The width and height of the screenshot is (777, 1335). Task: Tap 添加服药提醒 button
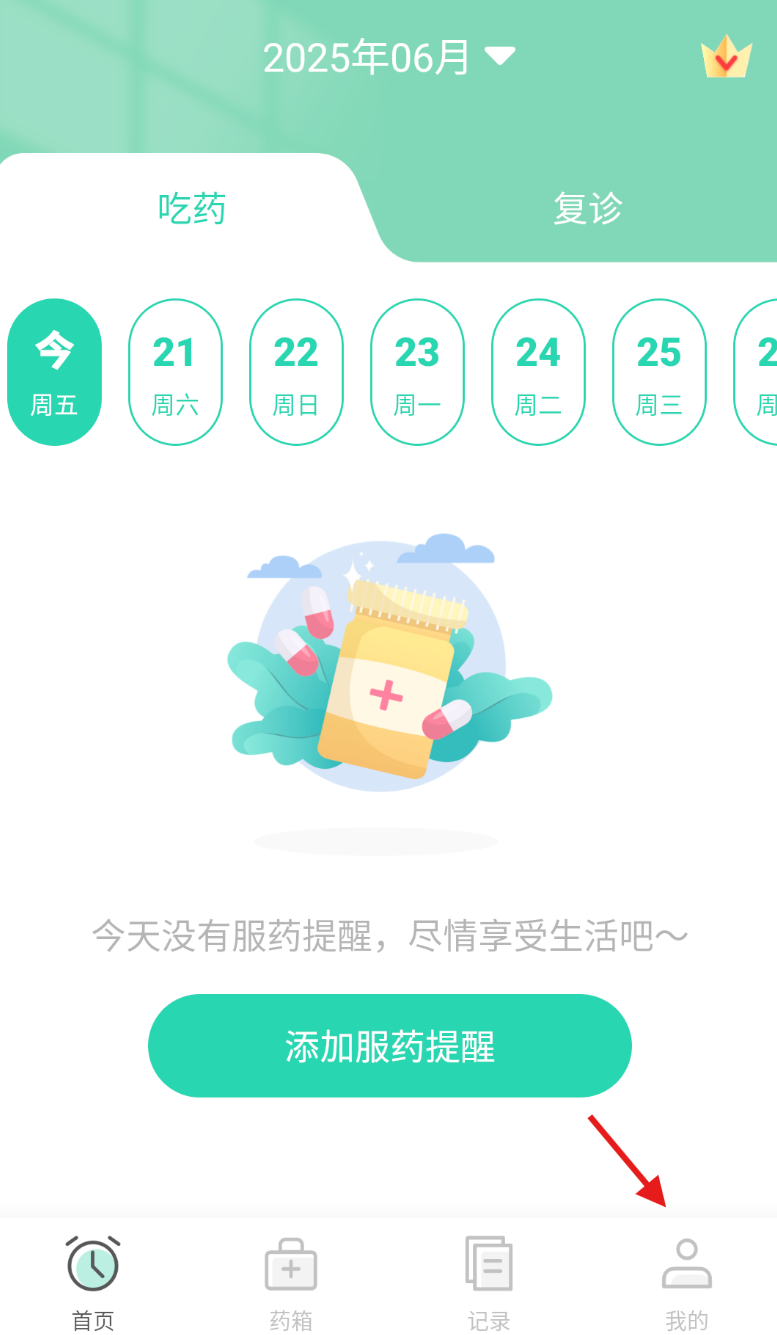point(390,1046)
